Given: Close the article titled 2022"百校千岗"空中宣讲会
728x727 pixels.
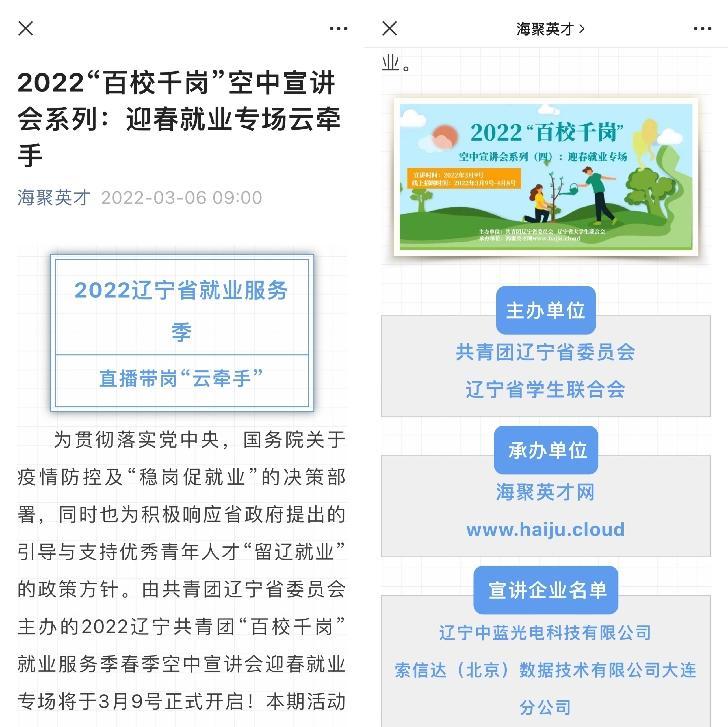Looking at the screenshot, I should tap(26, 28).
